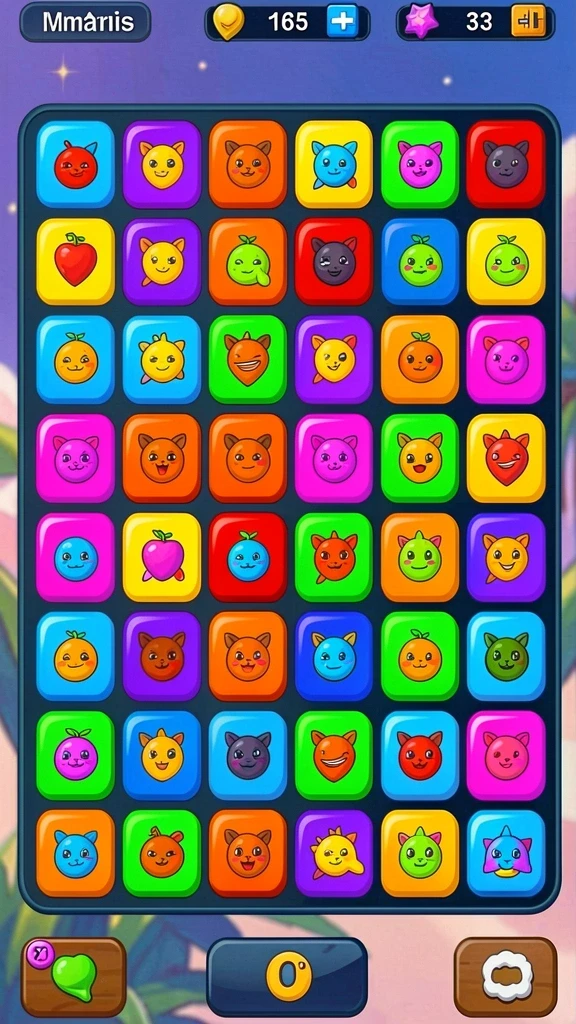
Task: Use the green heart booster
Action: pos(73,977)
